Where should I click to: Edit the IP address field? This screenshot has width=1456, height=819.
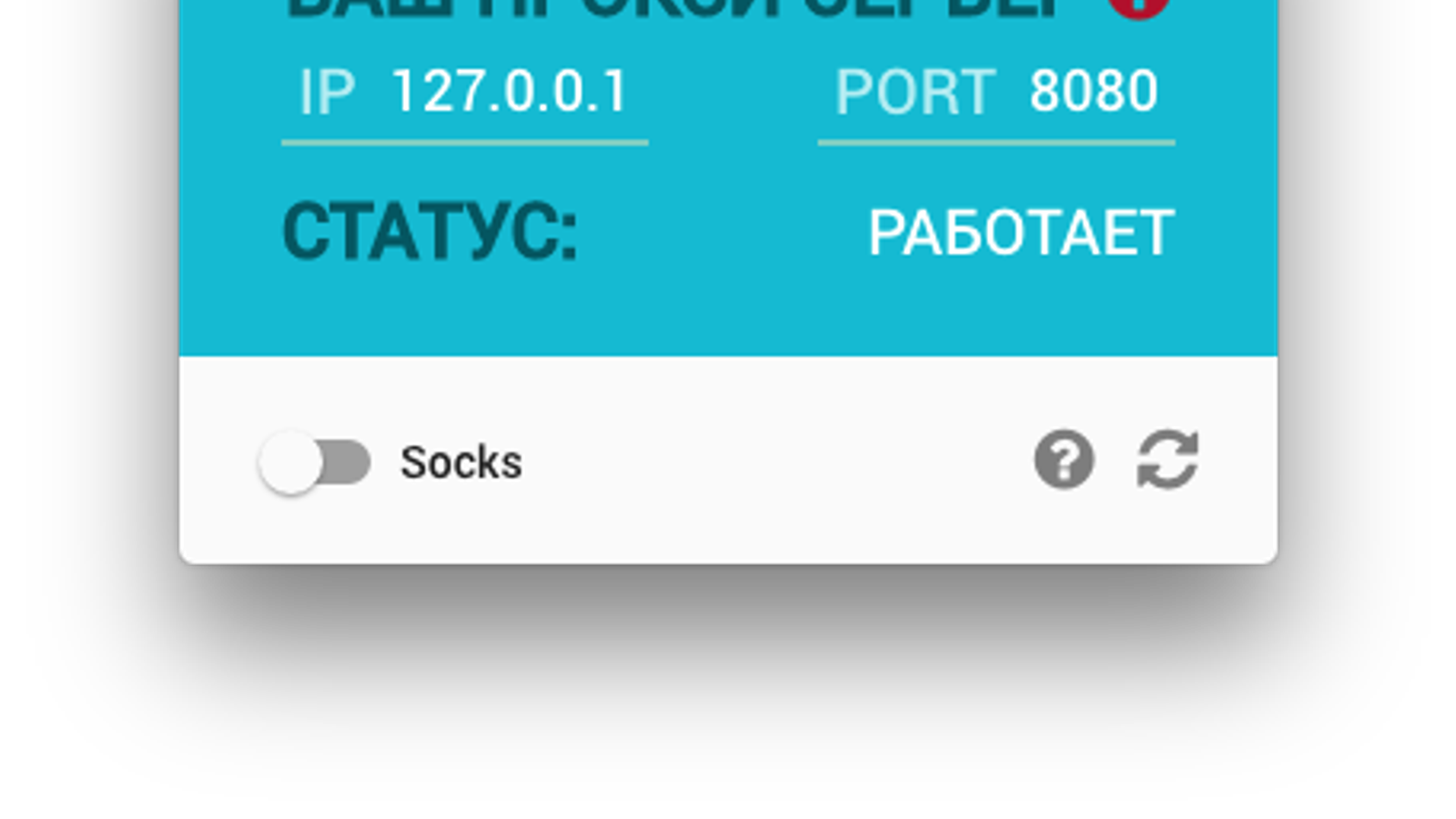coord(509,93)
